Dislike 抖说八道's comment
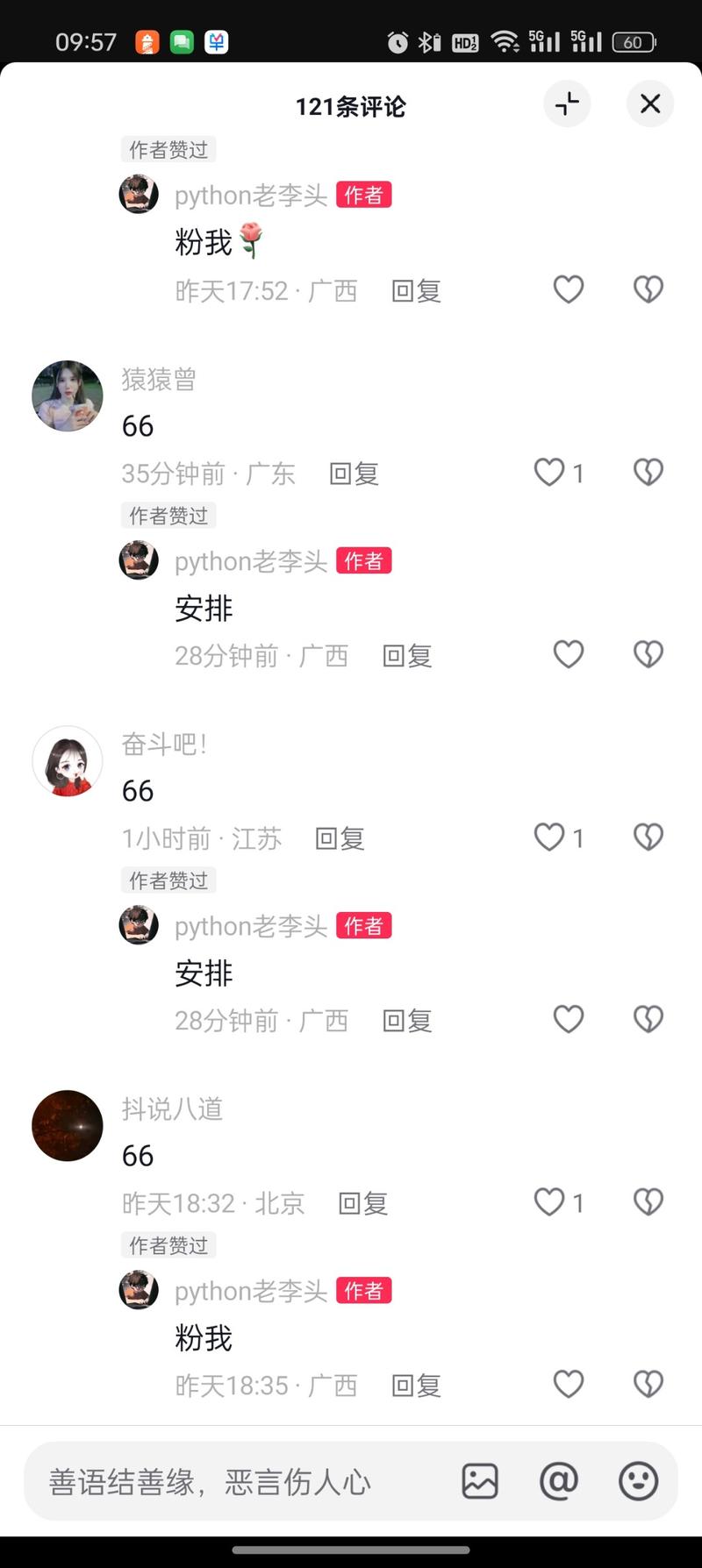Screen dimensions: 702x1568 648,1202
